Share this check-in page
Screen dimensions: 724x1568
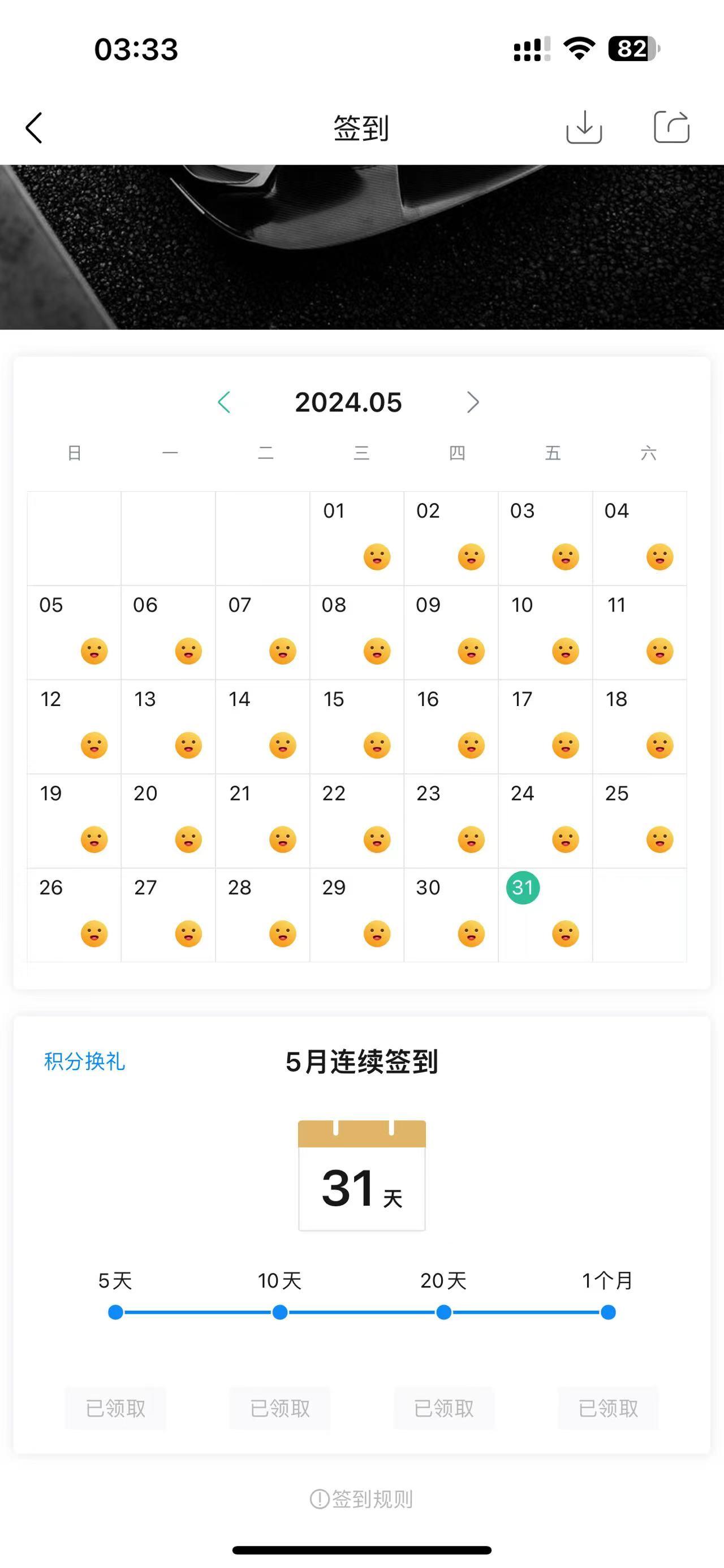[671, 127]
